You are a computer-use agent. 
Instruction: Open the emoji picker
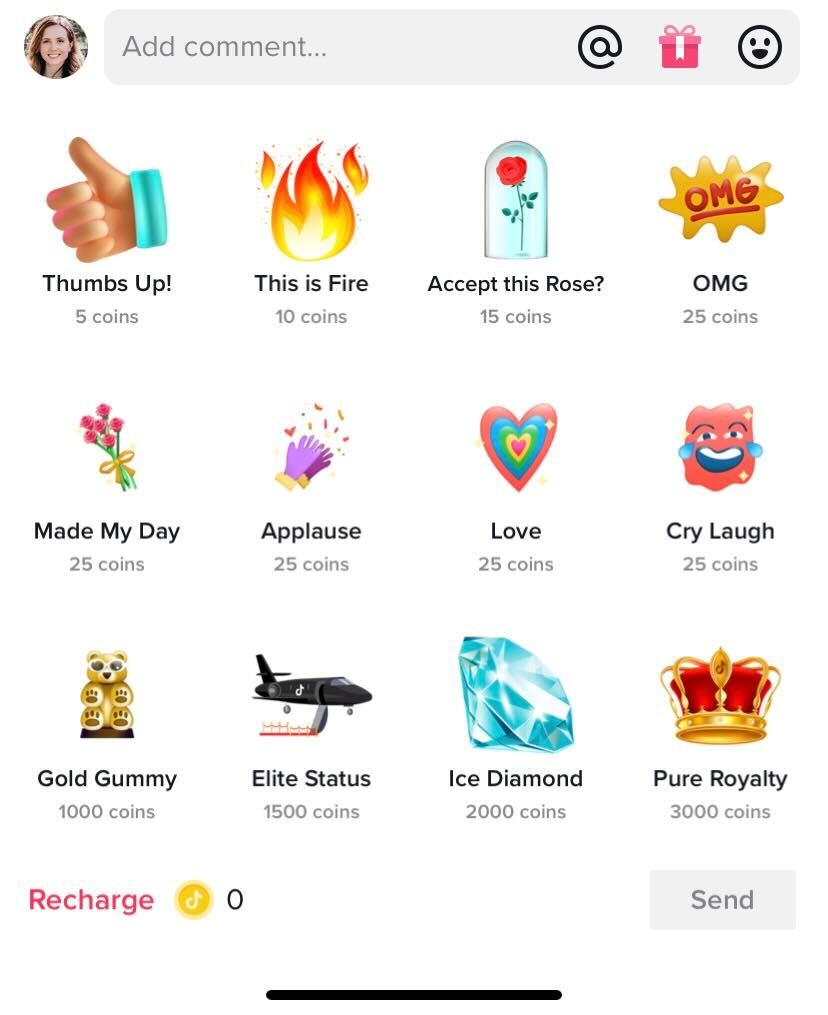pyautogui.click(x=760, y=47)
